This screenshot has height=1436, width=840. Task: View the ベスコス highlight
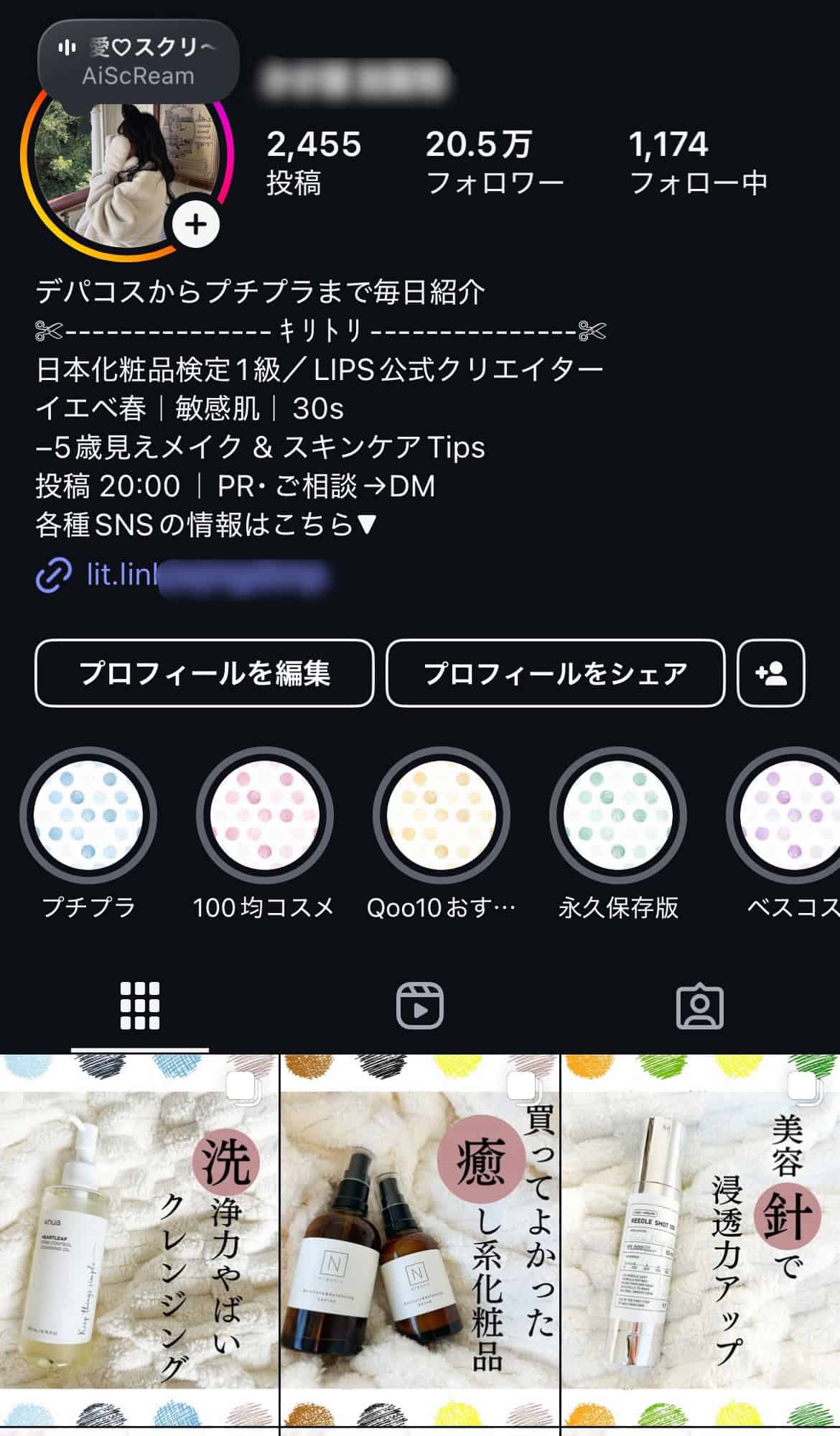click(x=790, y=816)
